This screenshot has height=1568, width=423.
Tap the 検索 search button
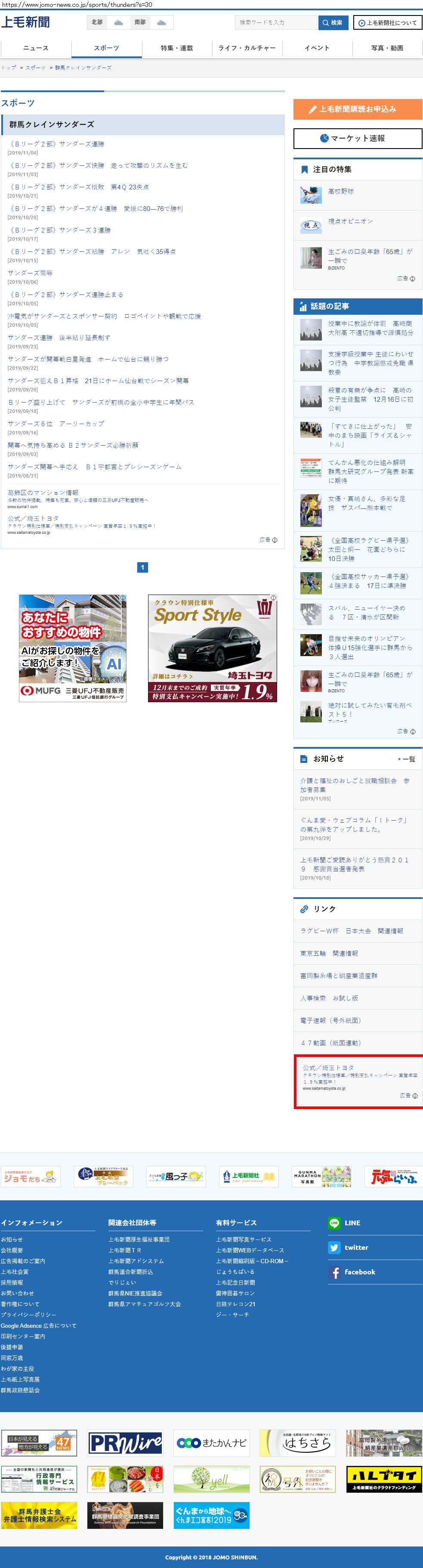pyautogui.click(x=333, y=22)
